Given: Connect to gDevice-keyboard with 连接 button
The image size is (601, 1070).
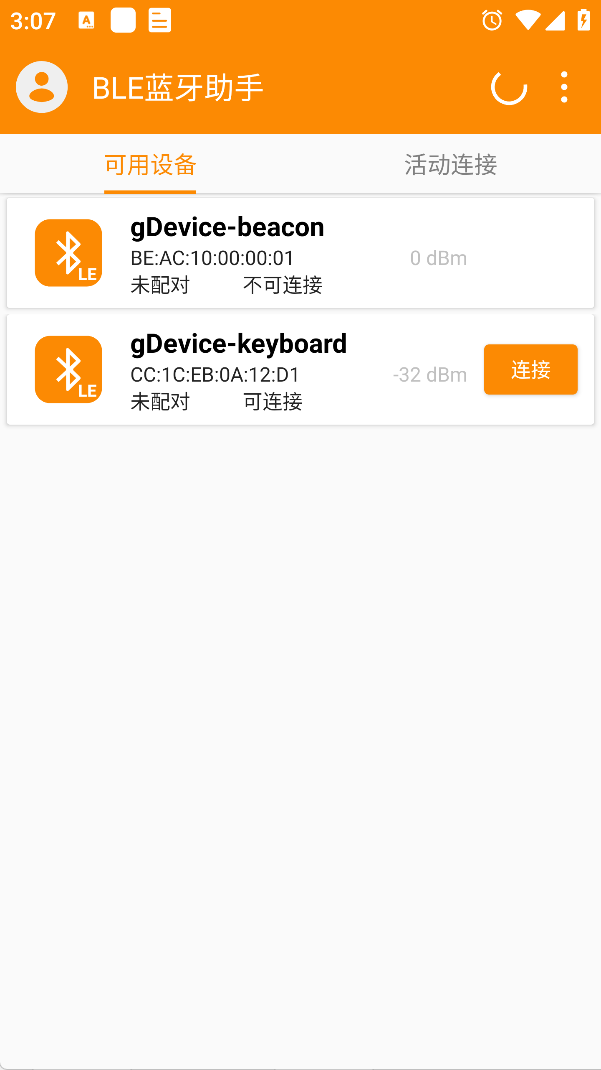Looking at the screenshot, I should pos(530,370).
